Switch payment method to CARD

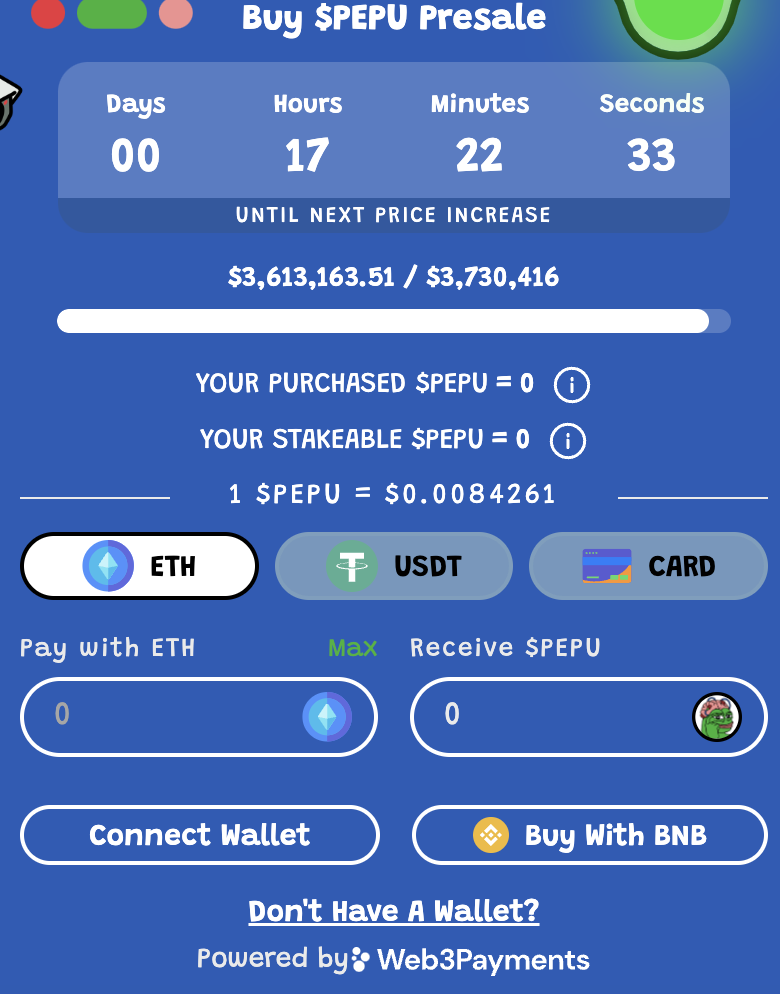[x=648, y=565]
